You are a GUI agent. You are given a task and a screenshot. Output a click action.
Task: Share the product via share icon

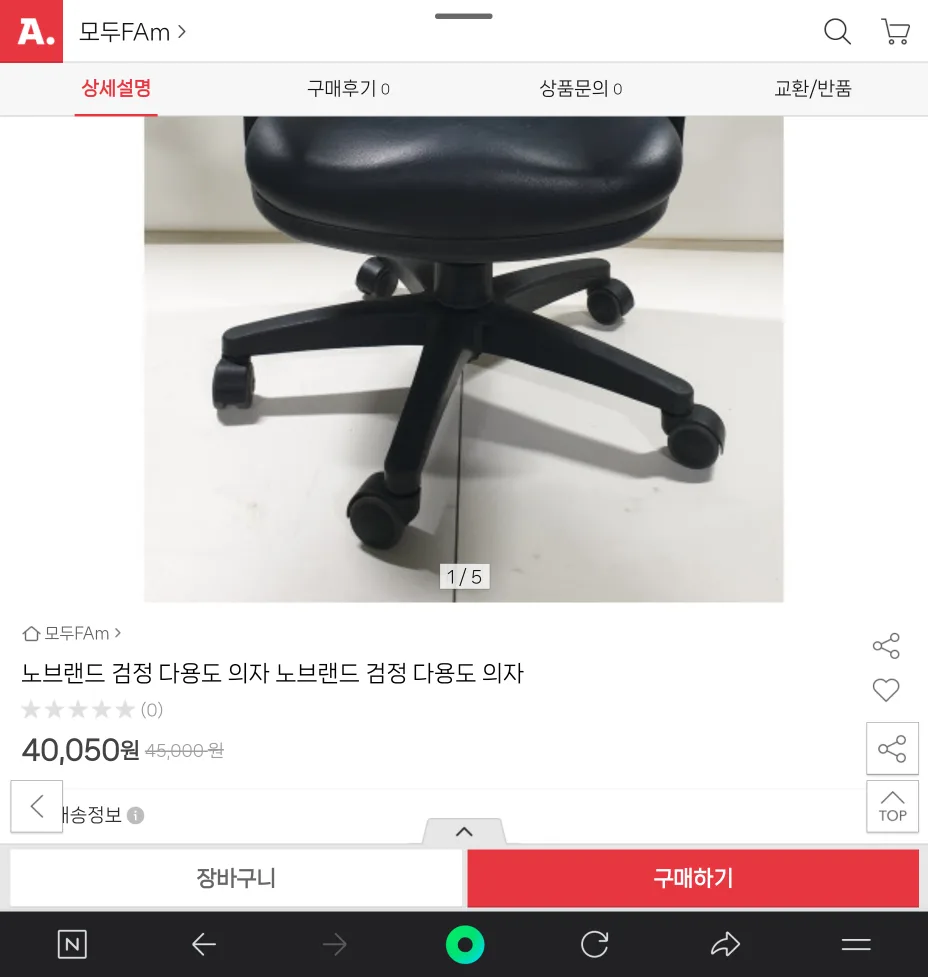885,645
